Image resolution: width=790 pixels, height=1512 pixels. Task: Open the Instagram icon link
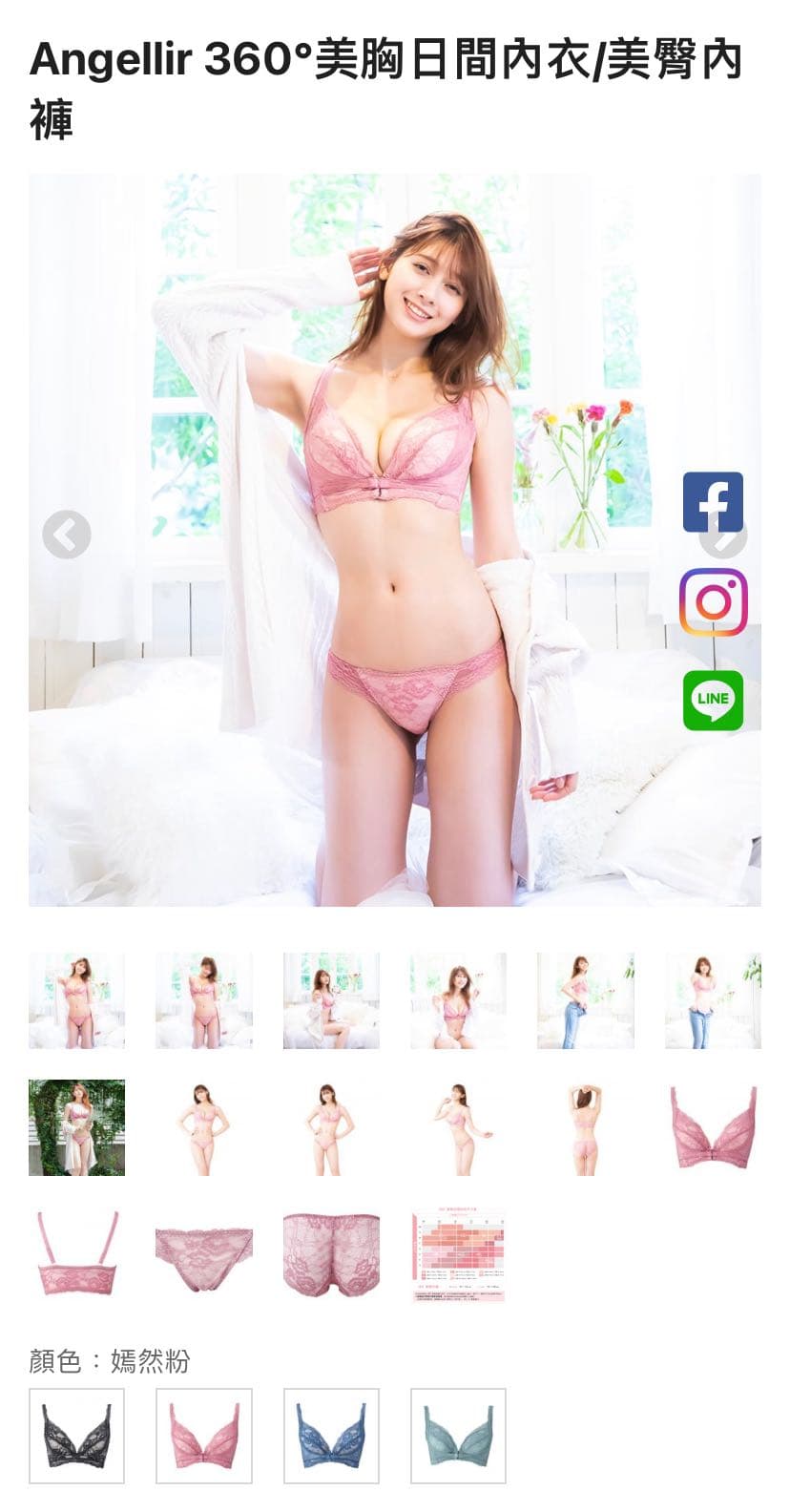(x=713, y=602)
